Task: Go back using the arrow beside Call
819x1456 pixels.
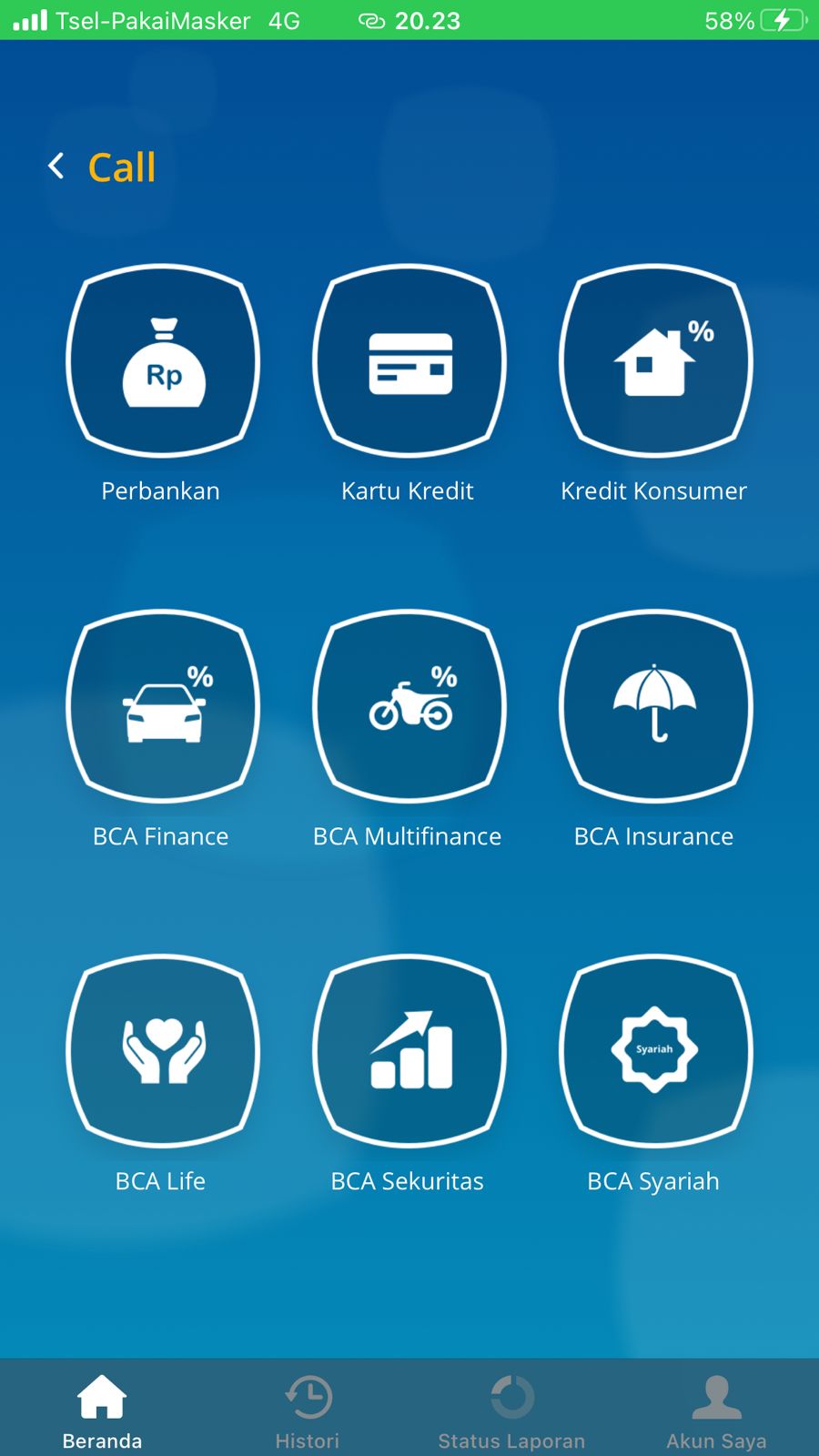Action: (56, 167)
